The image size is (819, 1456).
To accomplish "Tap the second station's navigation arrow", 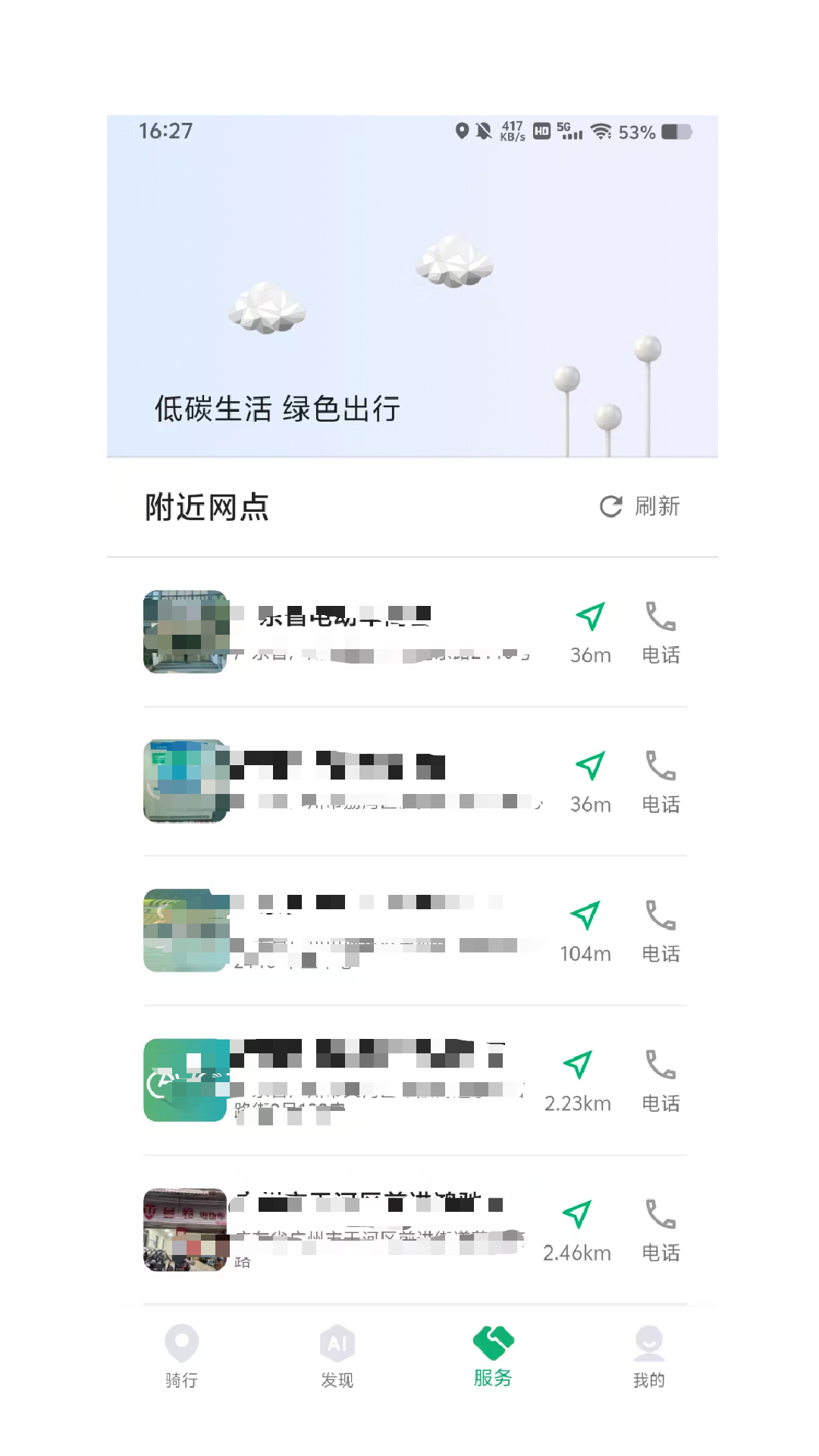I will (591, 765).
